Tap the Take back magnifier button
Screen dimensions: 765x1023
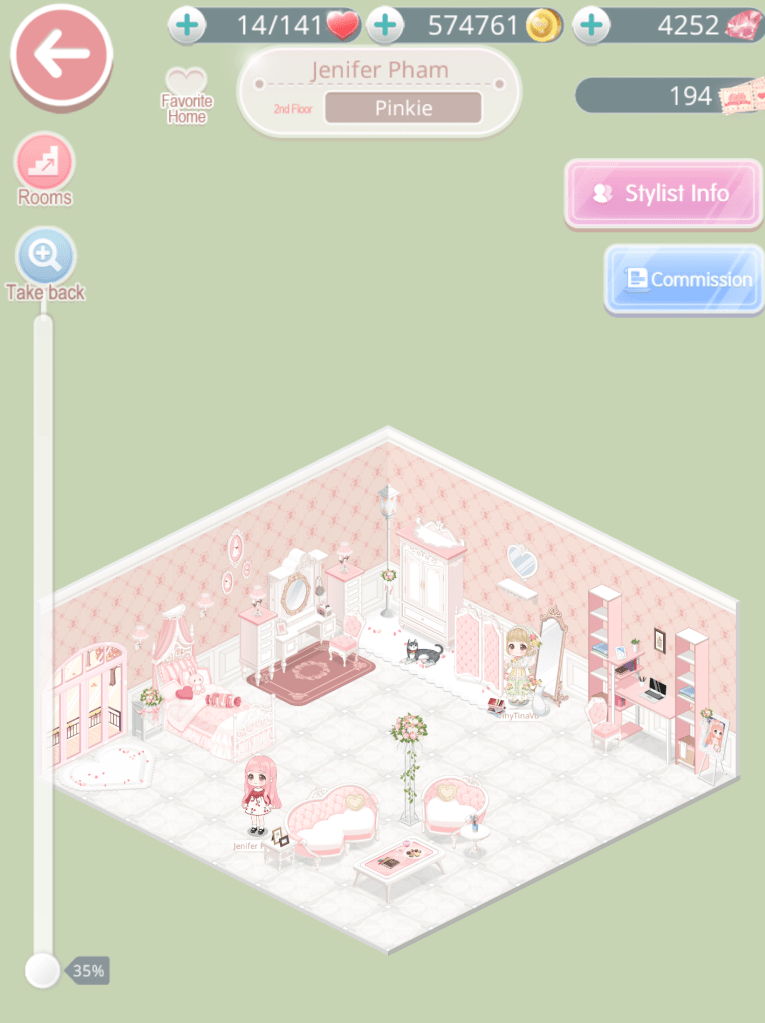(x=45, y=258)
